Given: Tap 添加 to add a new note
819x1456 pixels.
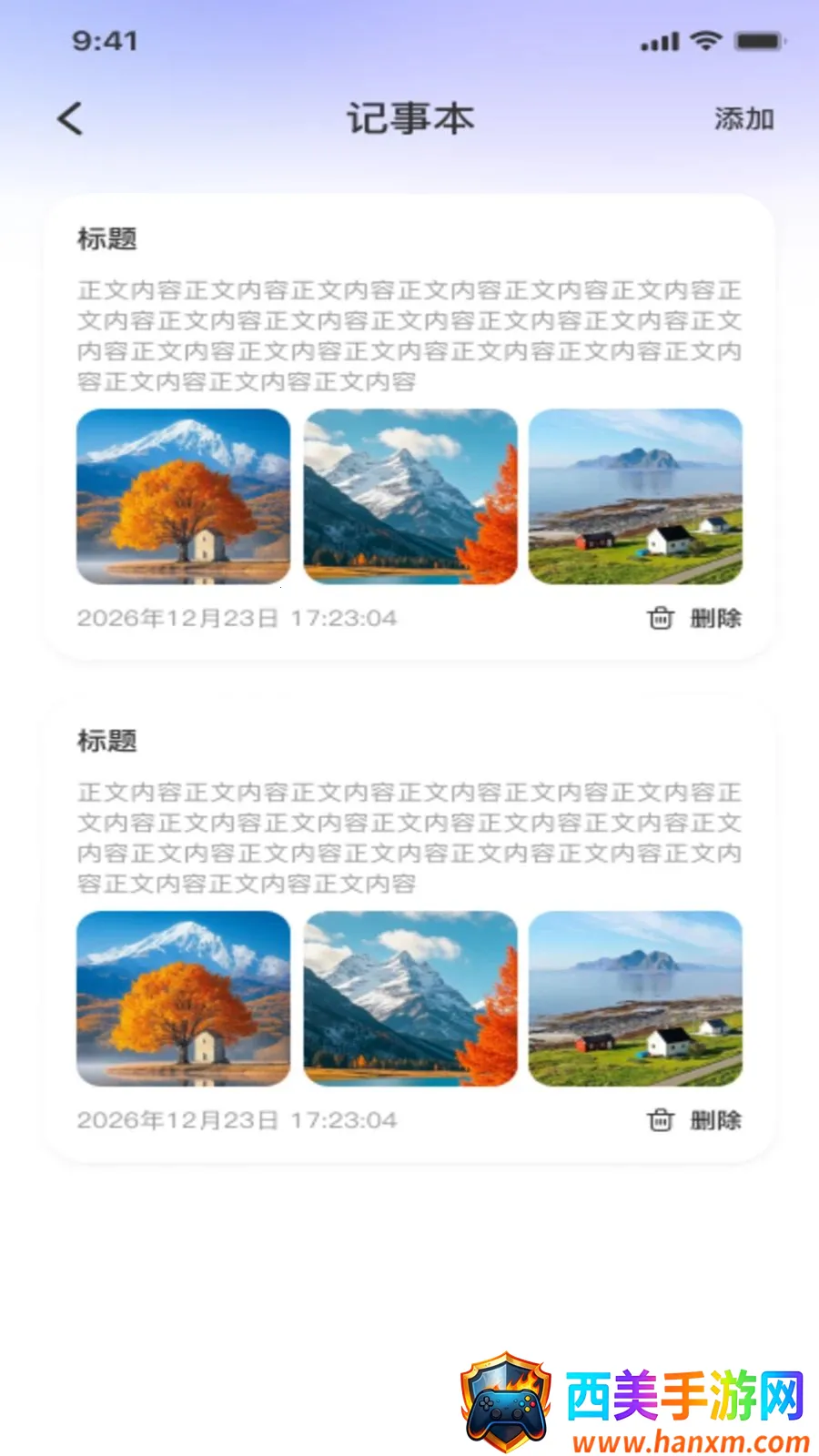Looking at the screenshot, I should point(743,119).
